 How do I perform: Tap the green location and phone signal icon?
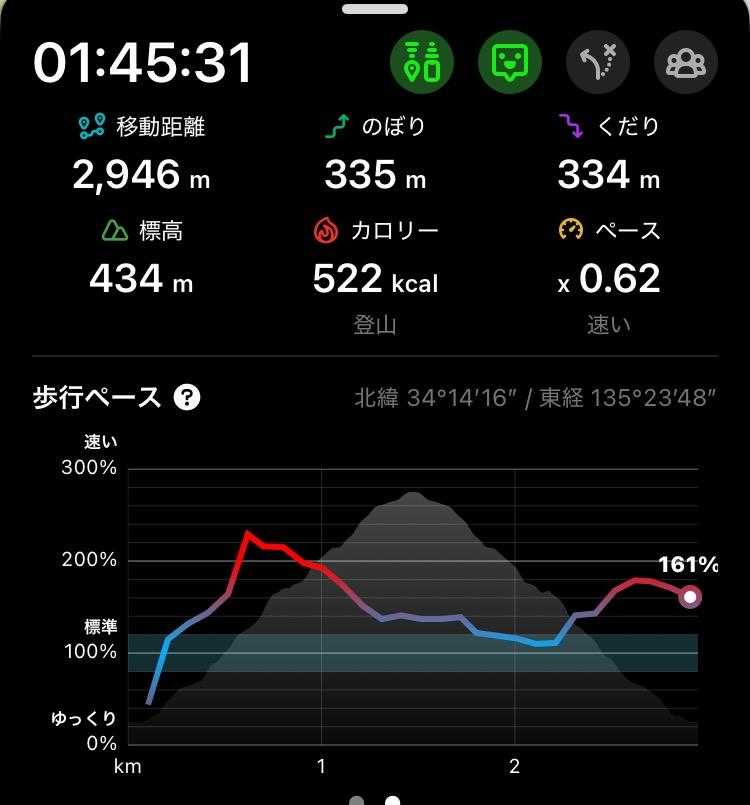[421, 62]
